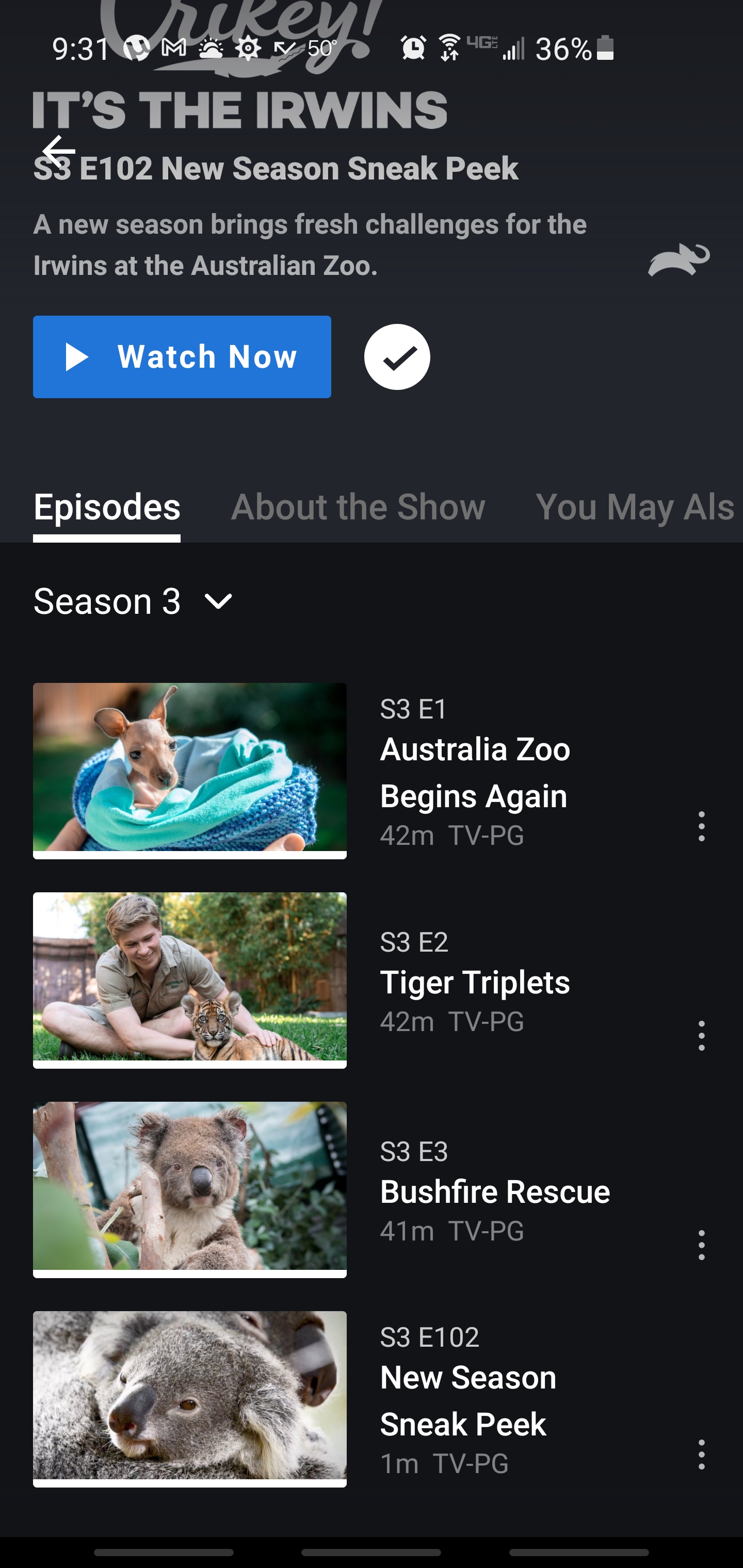743x1568 pixels.
Task: Open episode Australia Zoo Begins Again
Action: [189, 770]
